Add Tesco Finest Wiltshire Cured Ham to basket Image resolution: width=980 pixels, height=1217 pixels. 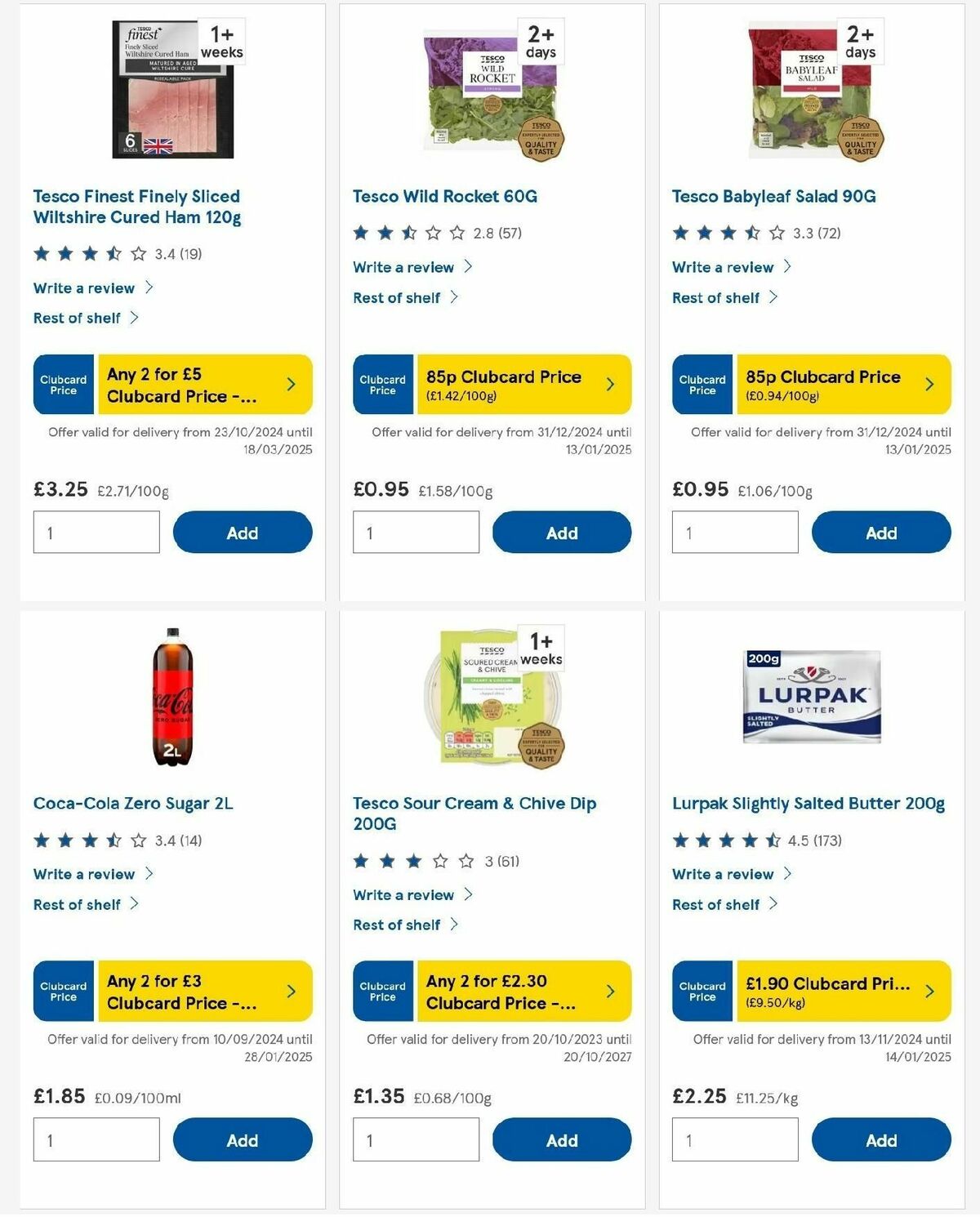coord(242,533)
